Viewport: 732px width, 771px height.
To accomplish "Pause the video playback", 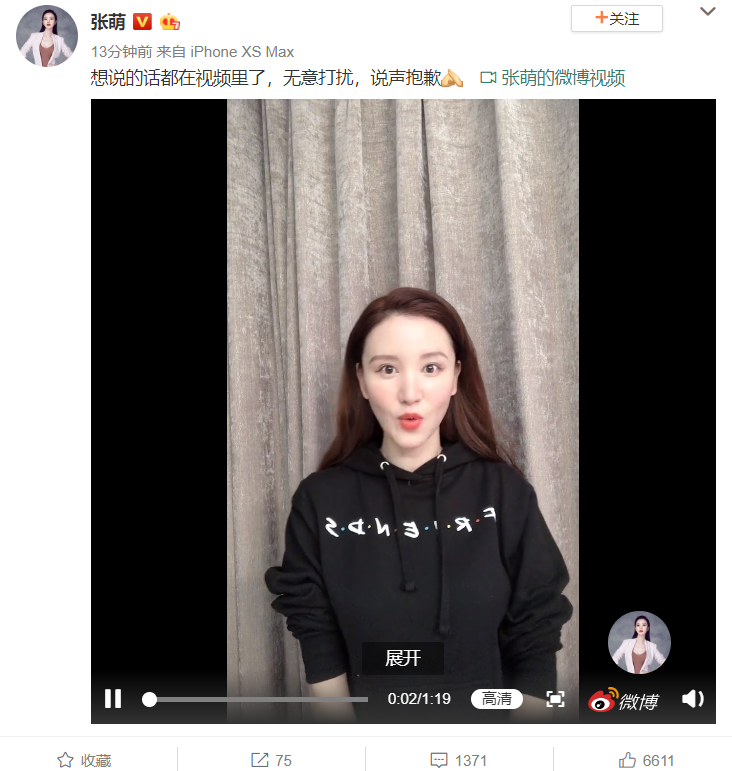I will (x=113, y=698).
